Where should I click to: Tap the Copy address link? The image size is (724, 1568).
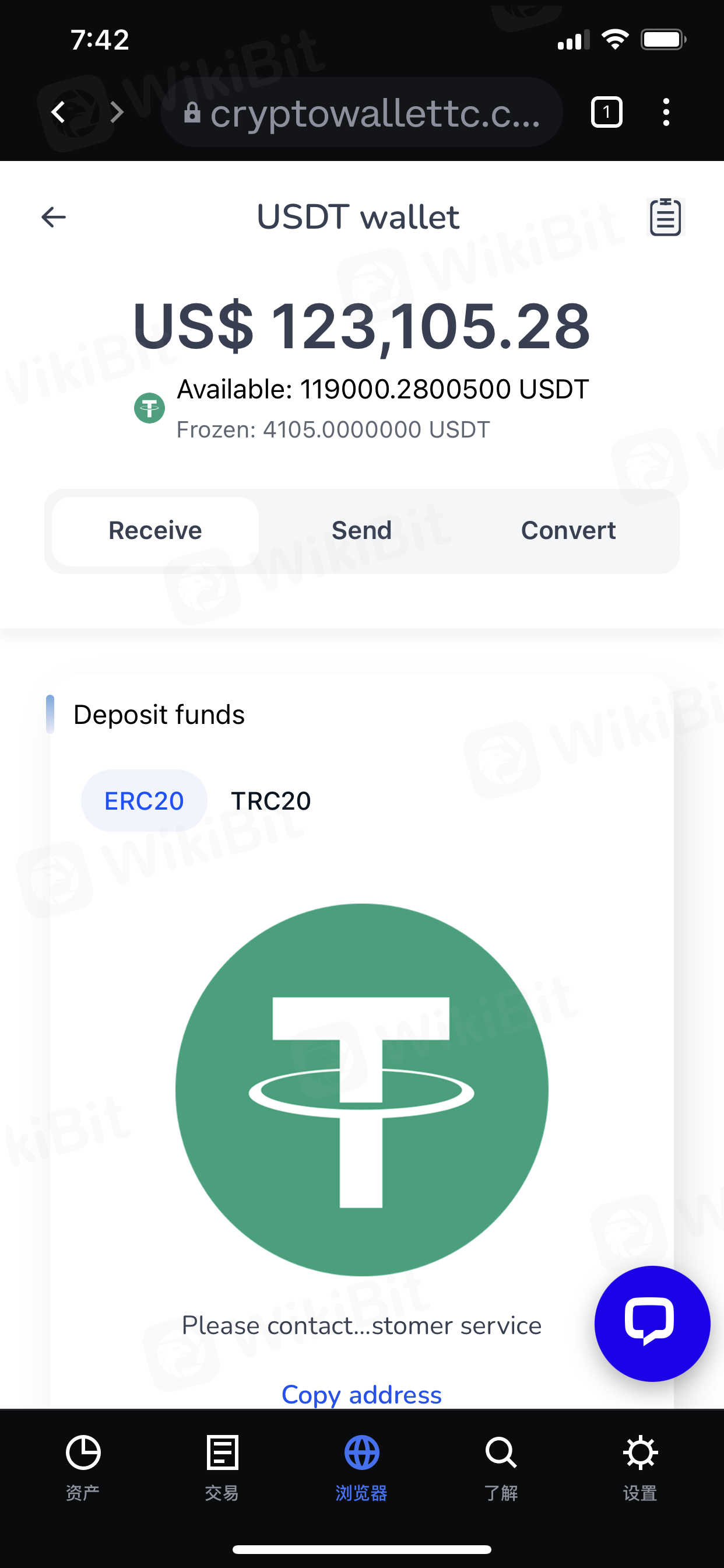(361, 1394)
